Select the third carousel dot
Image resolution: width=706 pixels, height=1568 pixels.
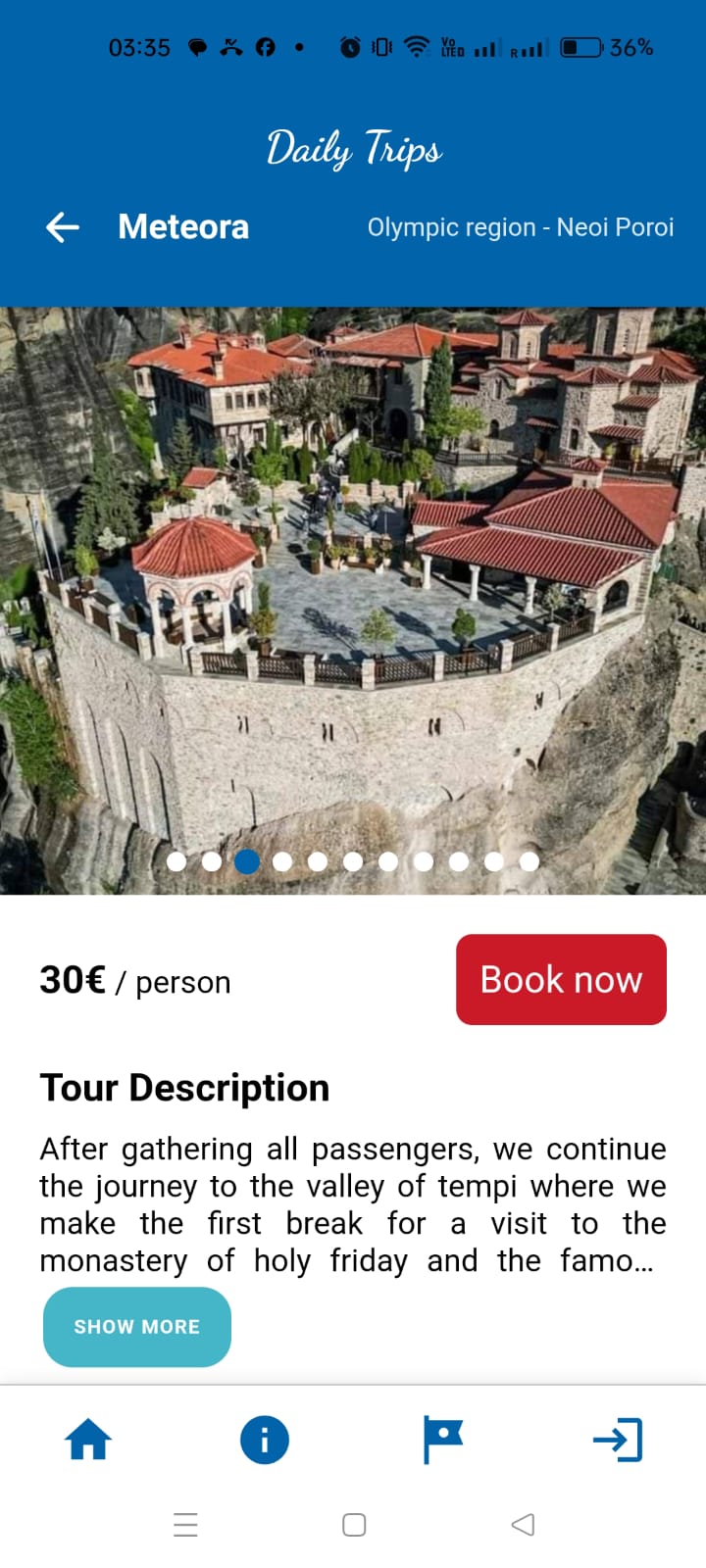(x=246, y=861)
